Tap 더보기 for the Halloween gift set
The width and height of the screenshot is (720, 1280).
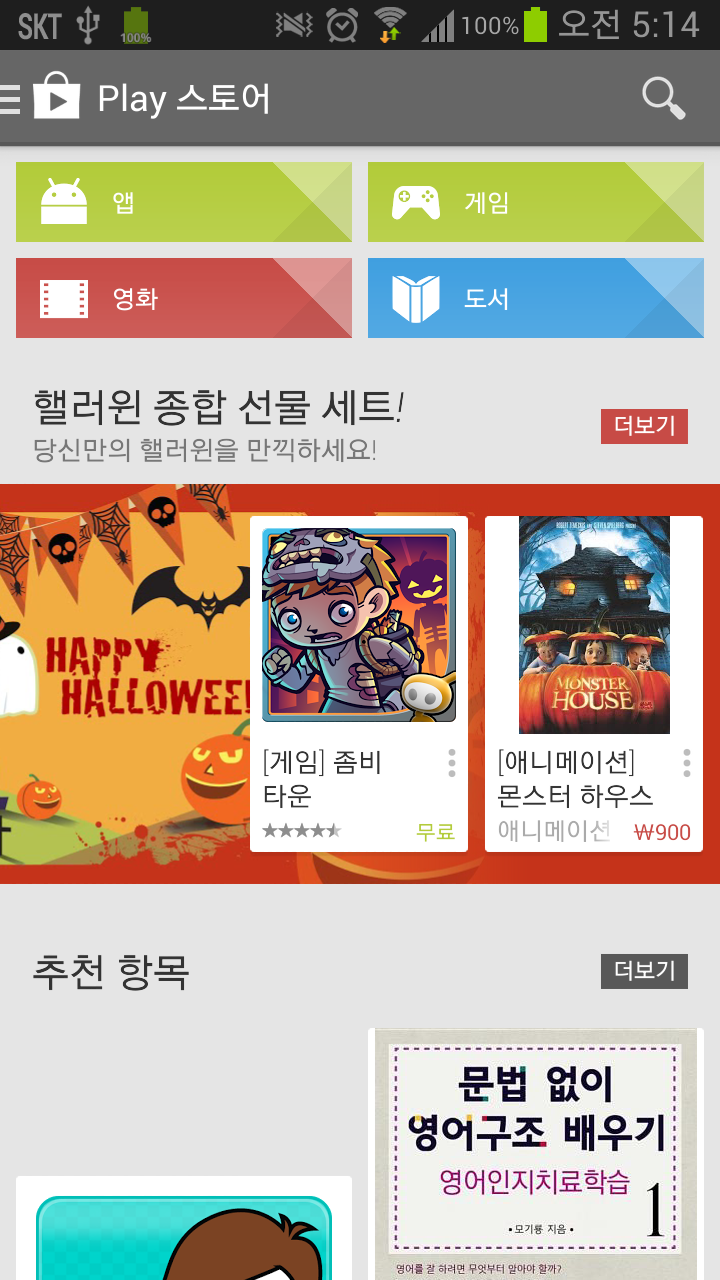[x=644, y=426]
